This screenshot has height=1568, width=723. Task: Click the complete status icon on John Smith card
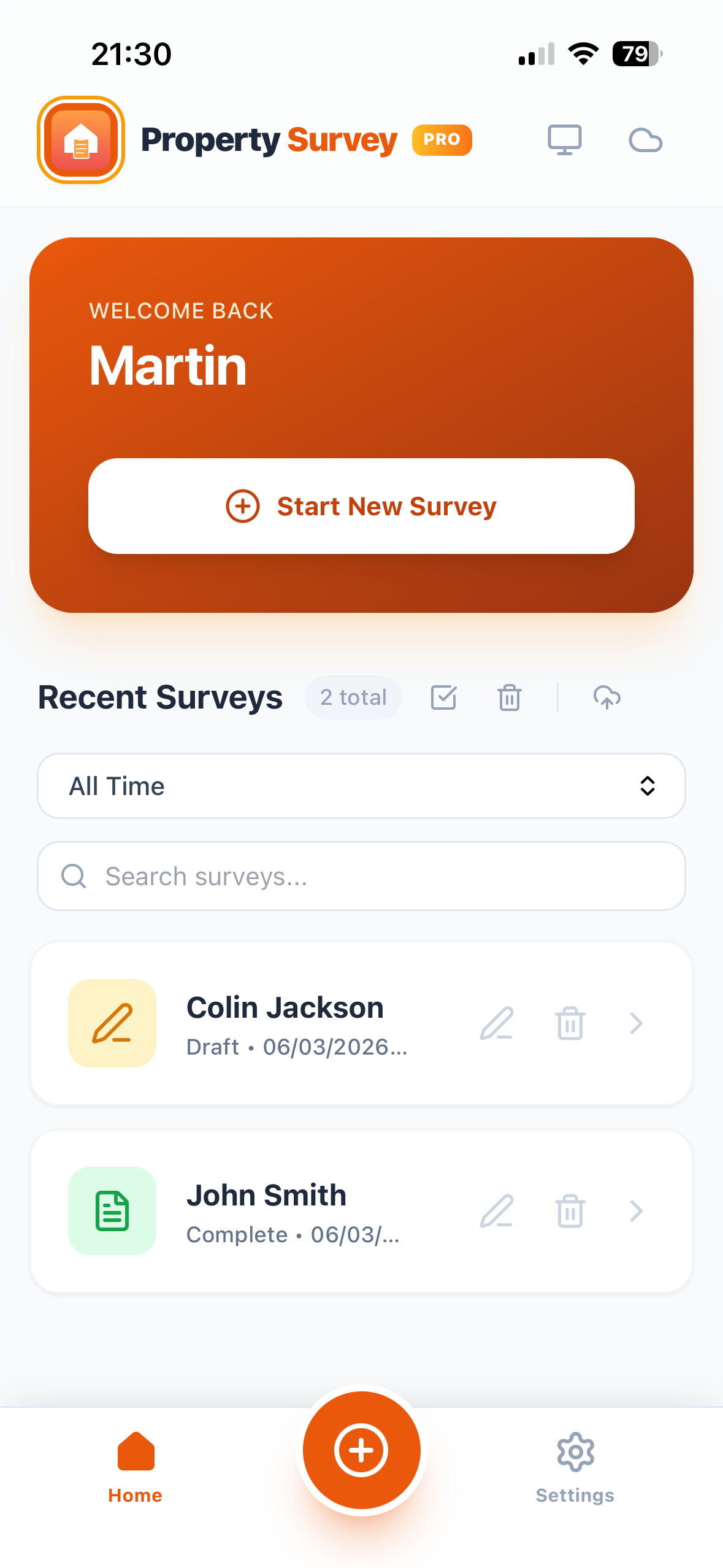click(112, 1211)
